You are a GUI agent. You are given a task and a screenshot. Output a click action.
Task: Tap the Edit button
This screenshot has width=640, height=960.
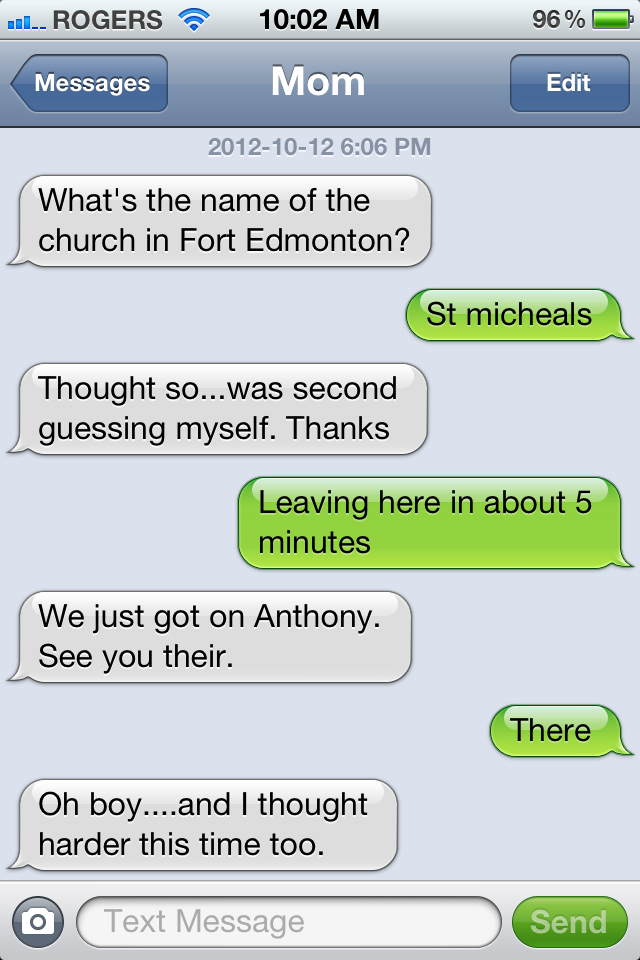[x=568, y=83]
